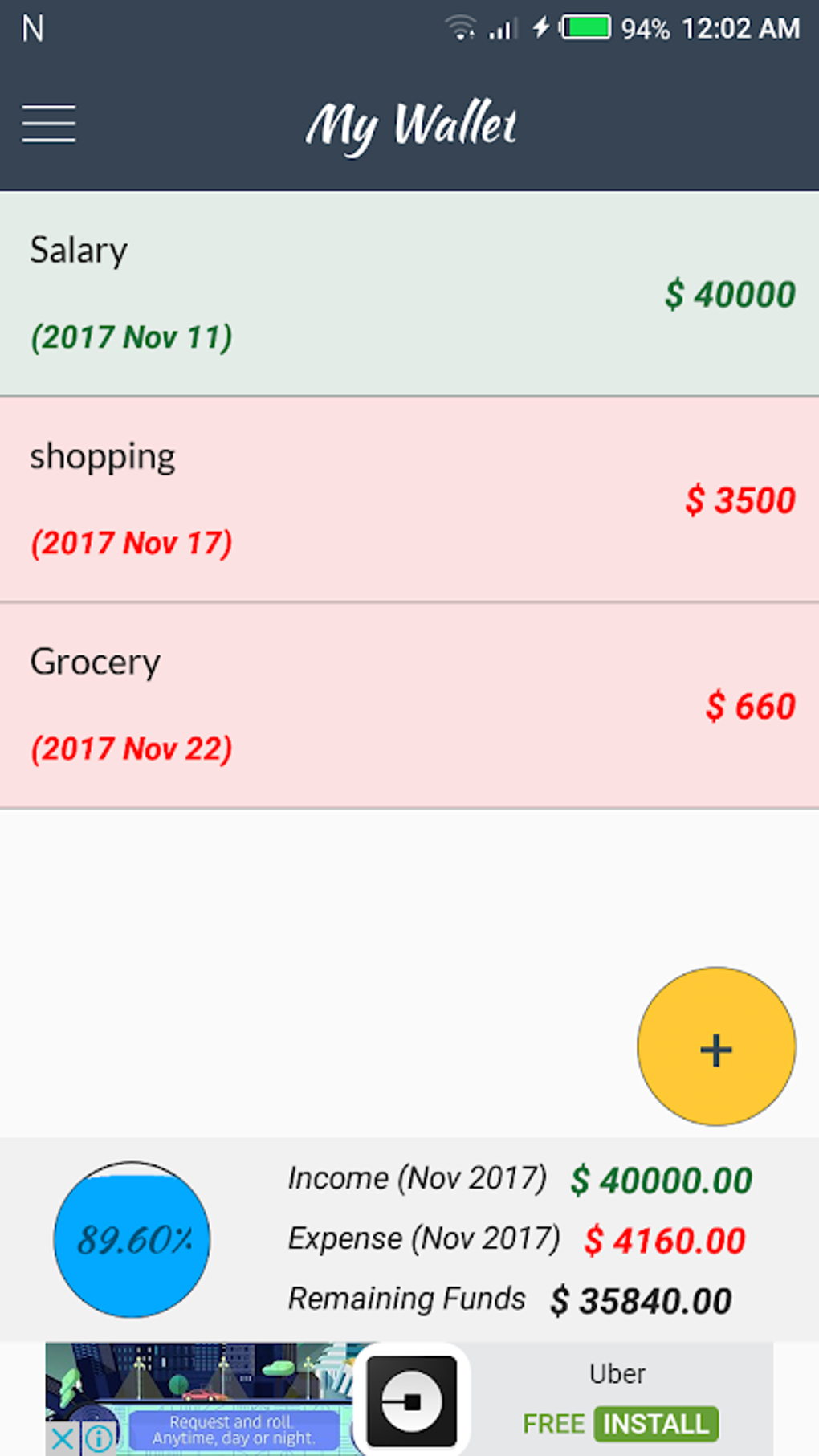Click the Wi-Fi icon in the status bar
This screenshot has width=819, height=1456.
[x=460, y=27]
